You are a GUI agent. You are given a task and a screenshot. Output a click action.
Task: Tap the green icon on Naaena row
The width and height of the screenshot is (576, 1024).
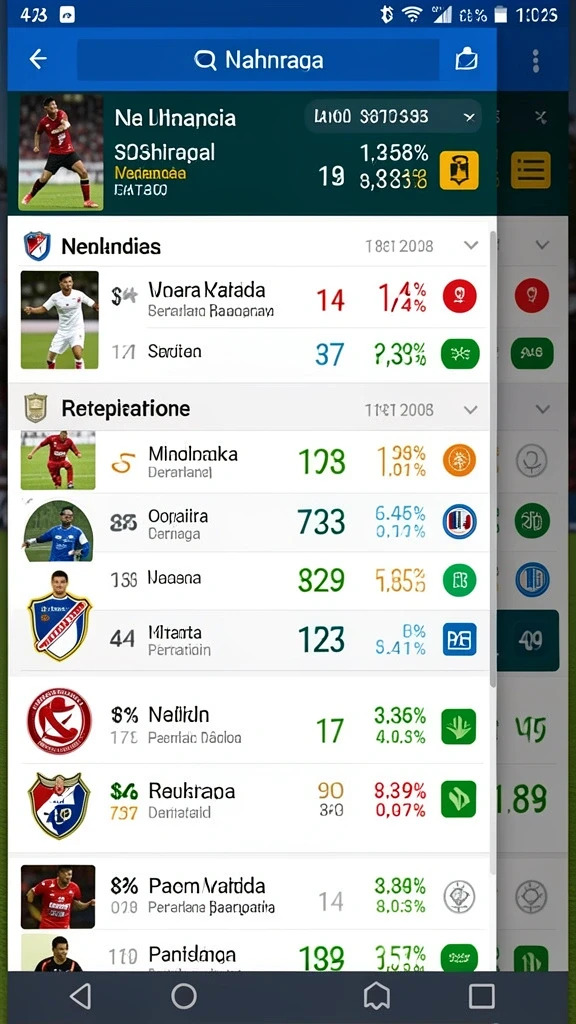460,580
